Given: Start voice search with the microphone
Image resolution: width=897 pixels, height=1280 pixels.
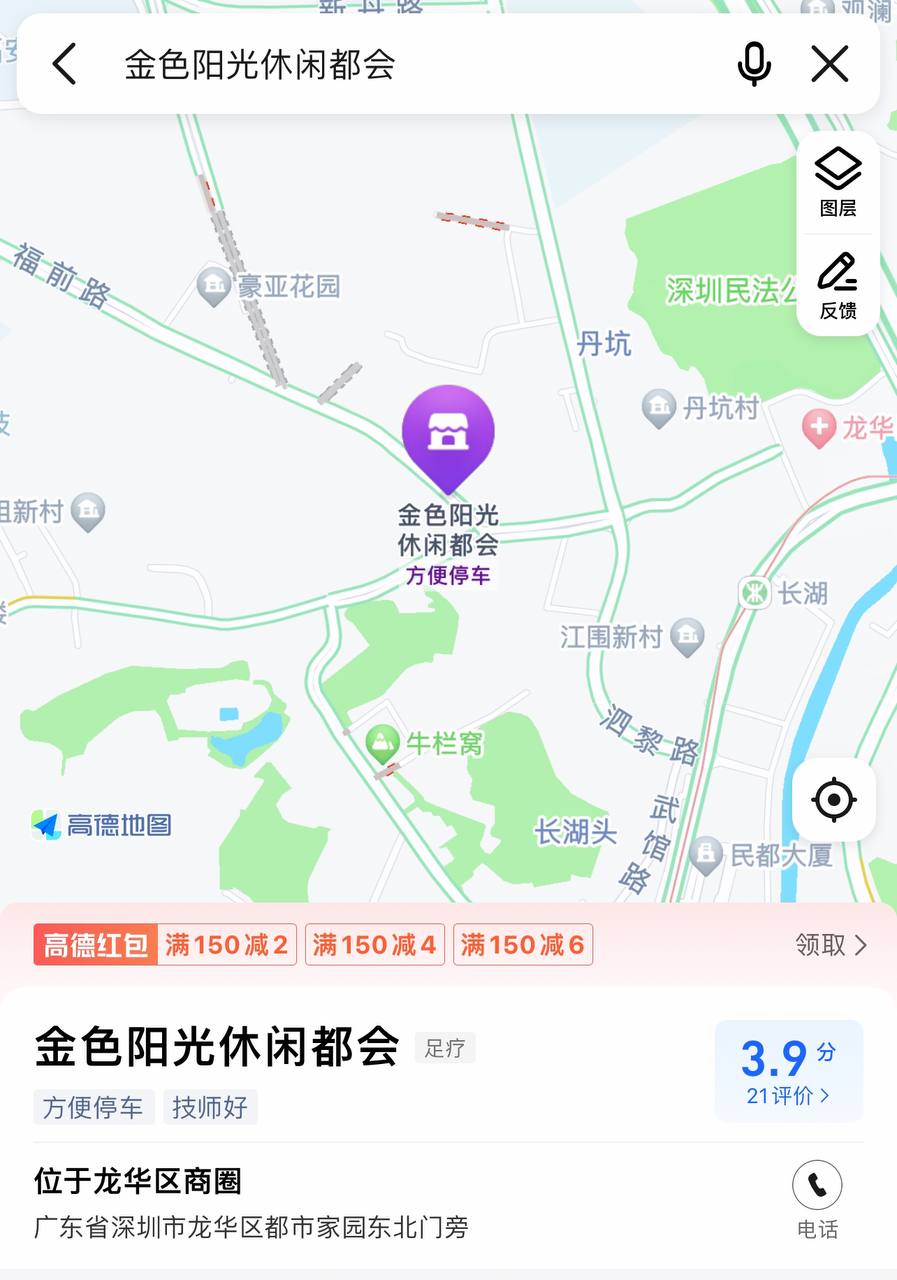Looking at the screenshot, I should (754, 65).
